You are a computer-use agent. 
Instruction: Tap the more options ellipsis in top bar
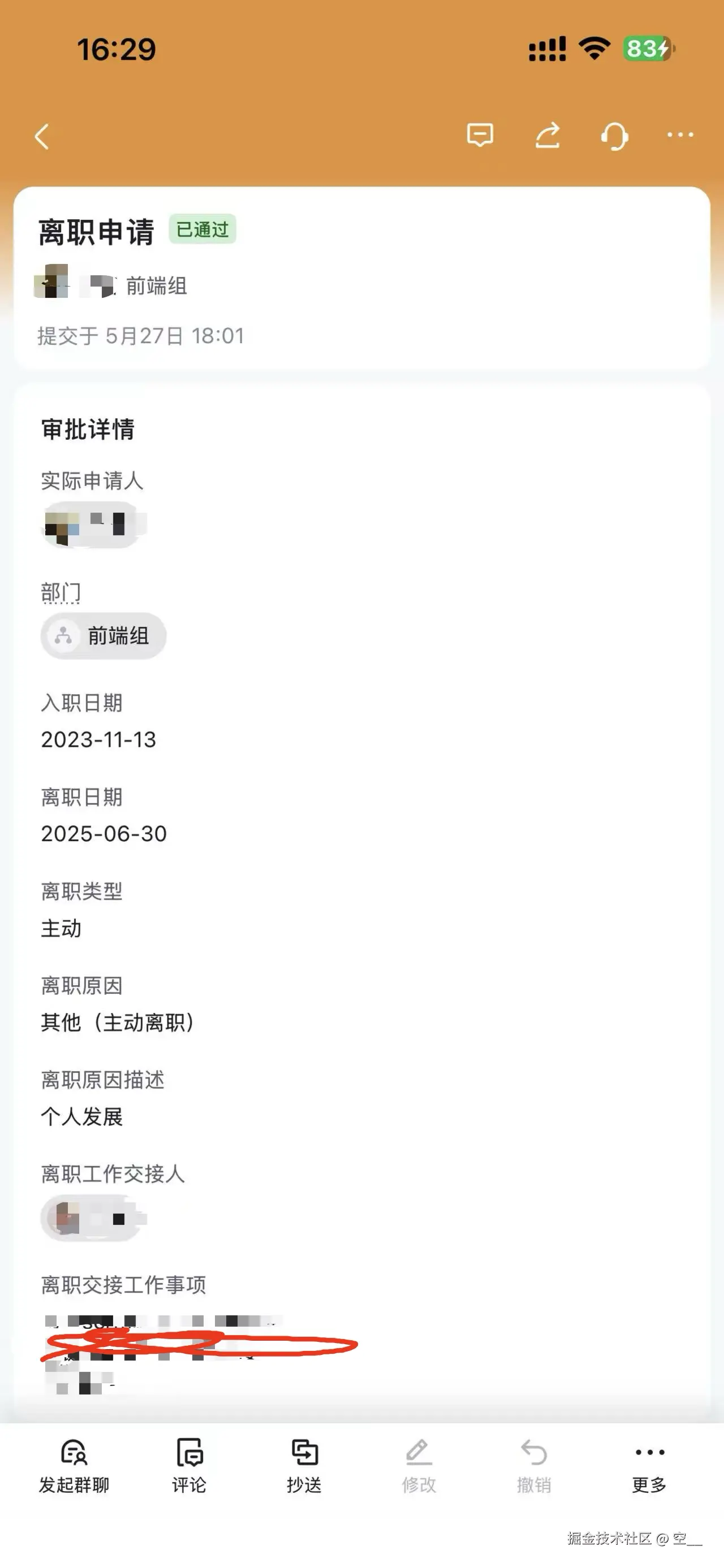[680, 135]
